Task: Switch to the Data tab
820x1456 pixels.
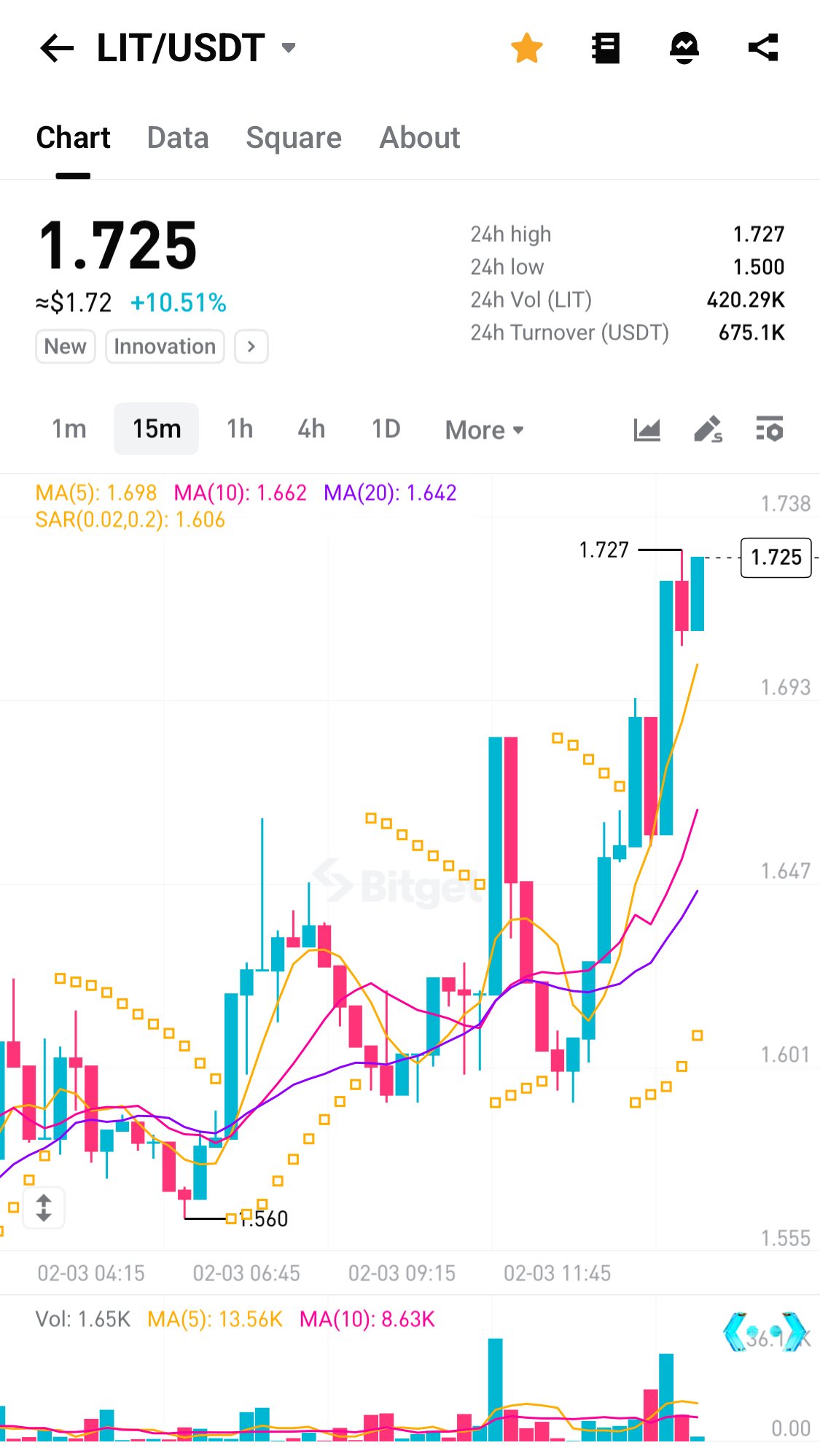Action: (x=178, y=138)
